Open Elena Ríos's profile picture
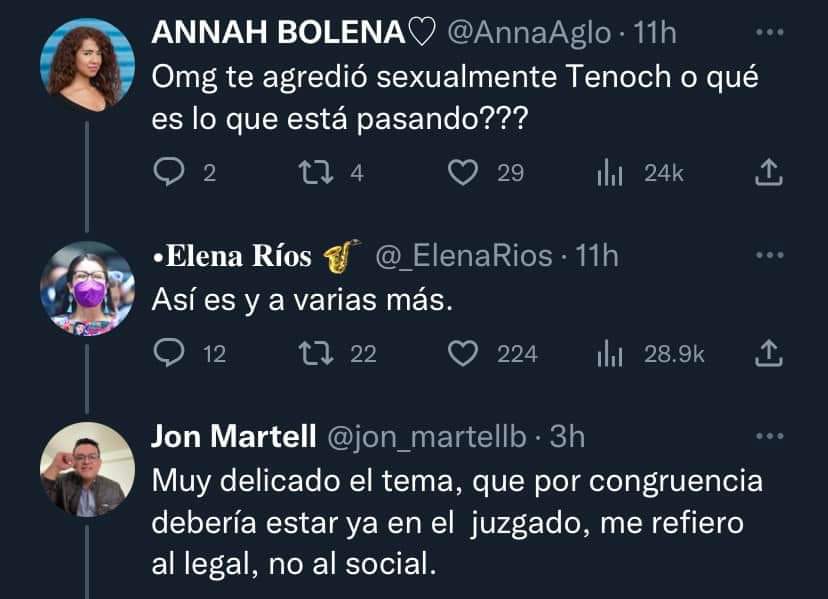Viewport: 828px width, 599px height. click(87, 288)
